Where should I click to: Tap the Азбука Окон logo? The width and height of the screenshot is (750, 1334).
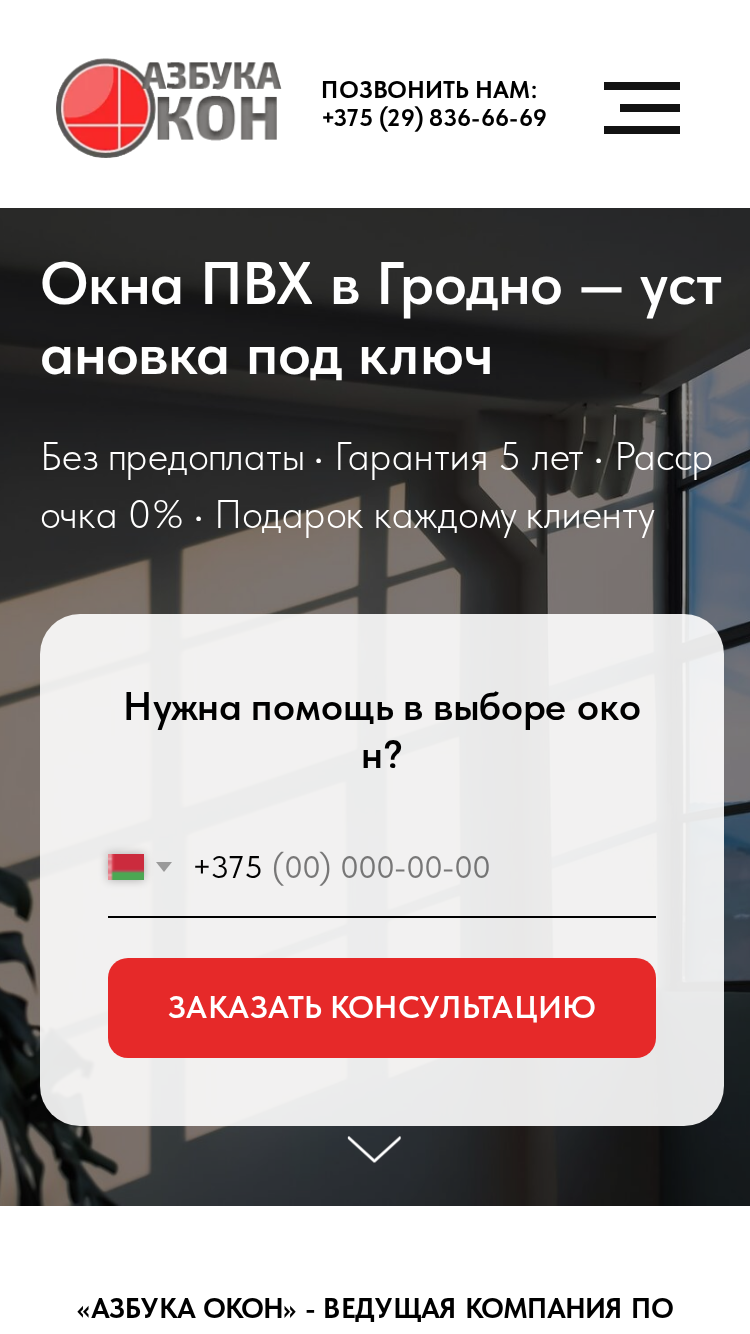tap(168, 107)
